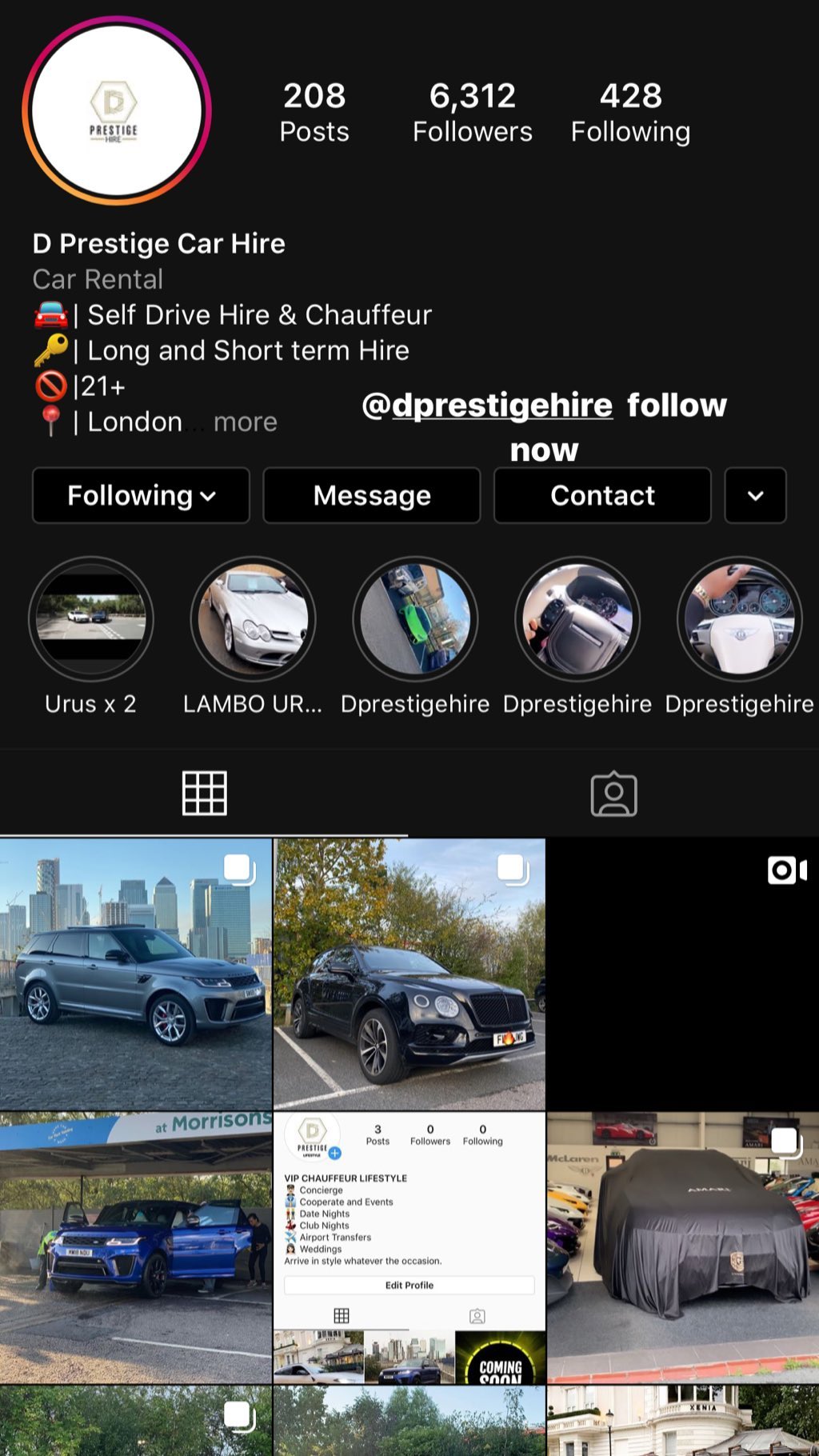This screenshot has width=819, height=1456.
Task: Open the black Bentley Bentayga post
Action: coord(409,974)
